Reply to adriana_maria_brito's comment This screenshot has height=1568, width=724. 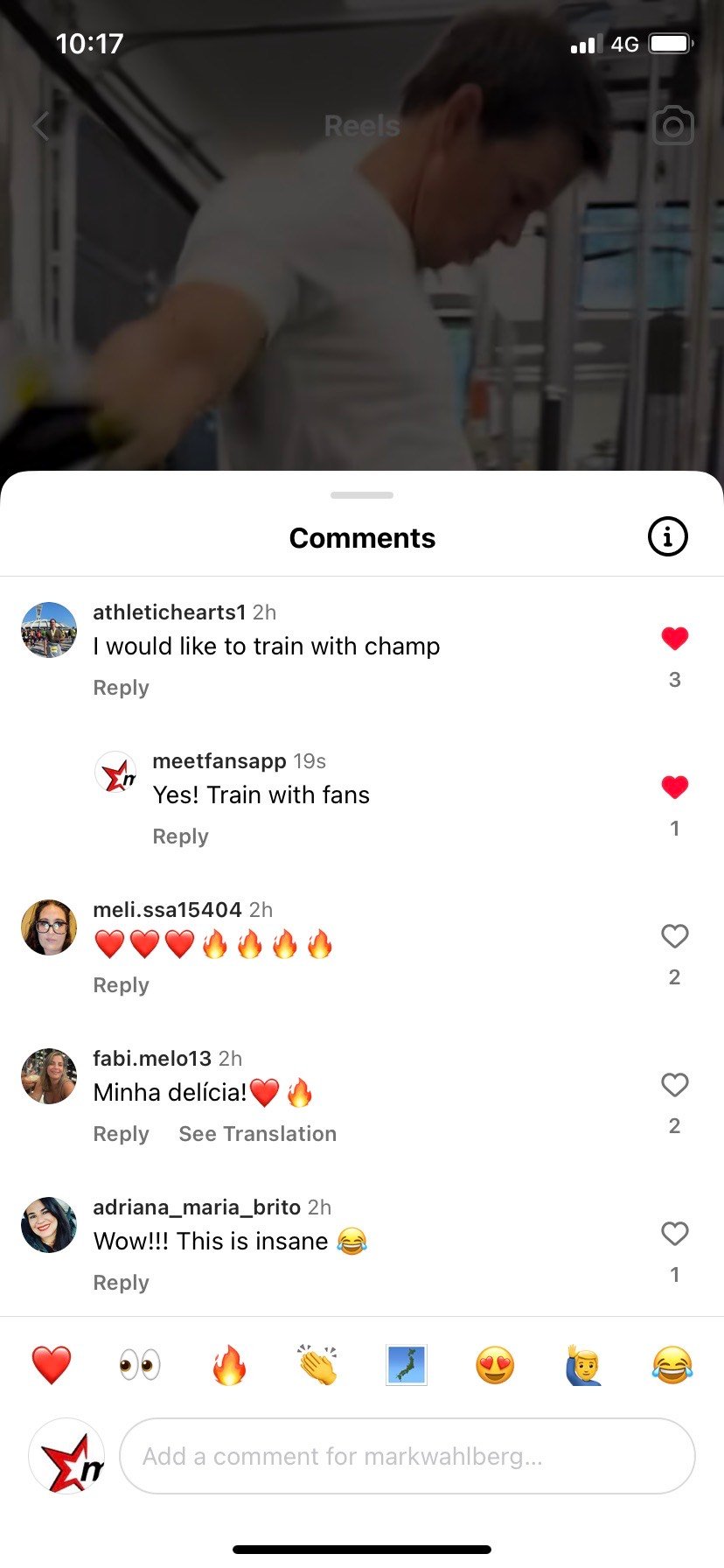[x=121, y=1283]
